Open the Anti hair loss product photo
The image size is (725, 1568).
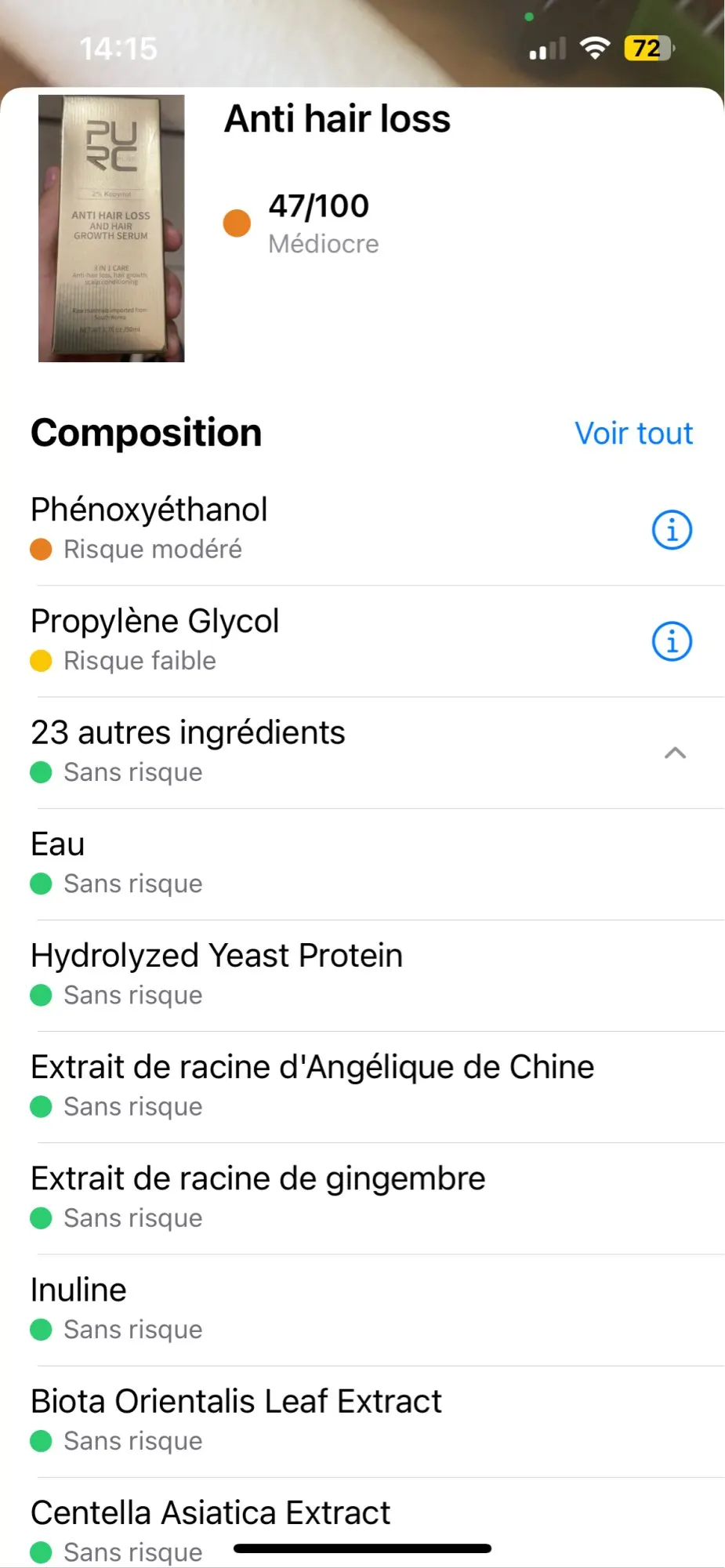[x=111, y=228]
